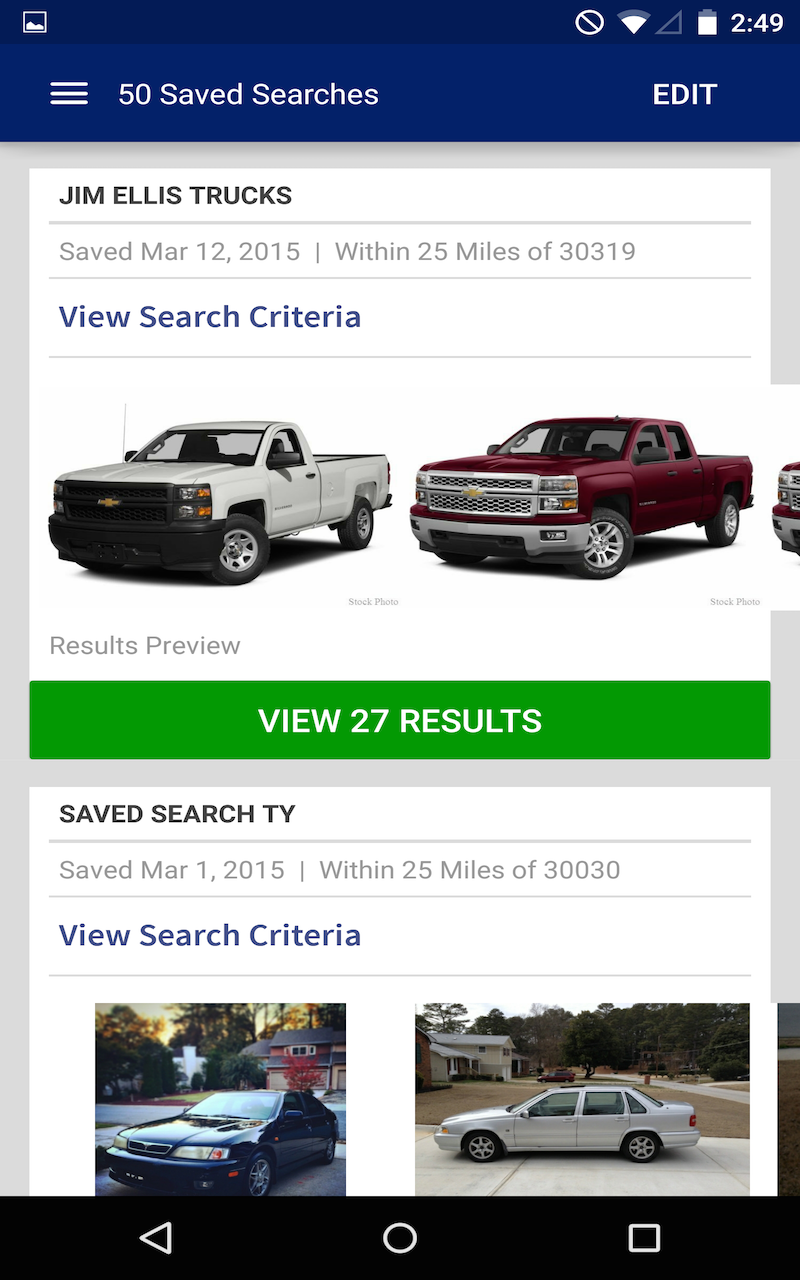Open the Jim Ellis Trucks saved search

(x=175, y=195)
